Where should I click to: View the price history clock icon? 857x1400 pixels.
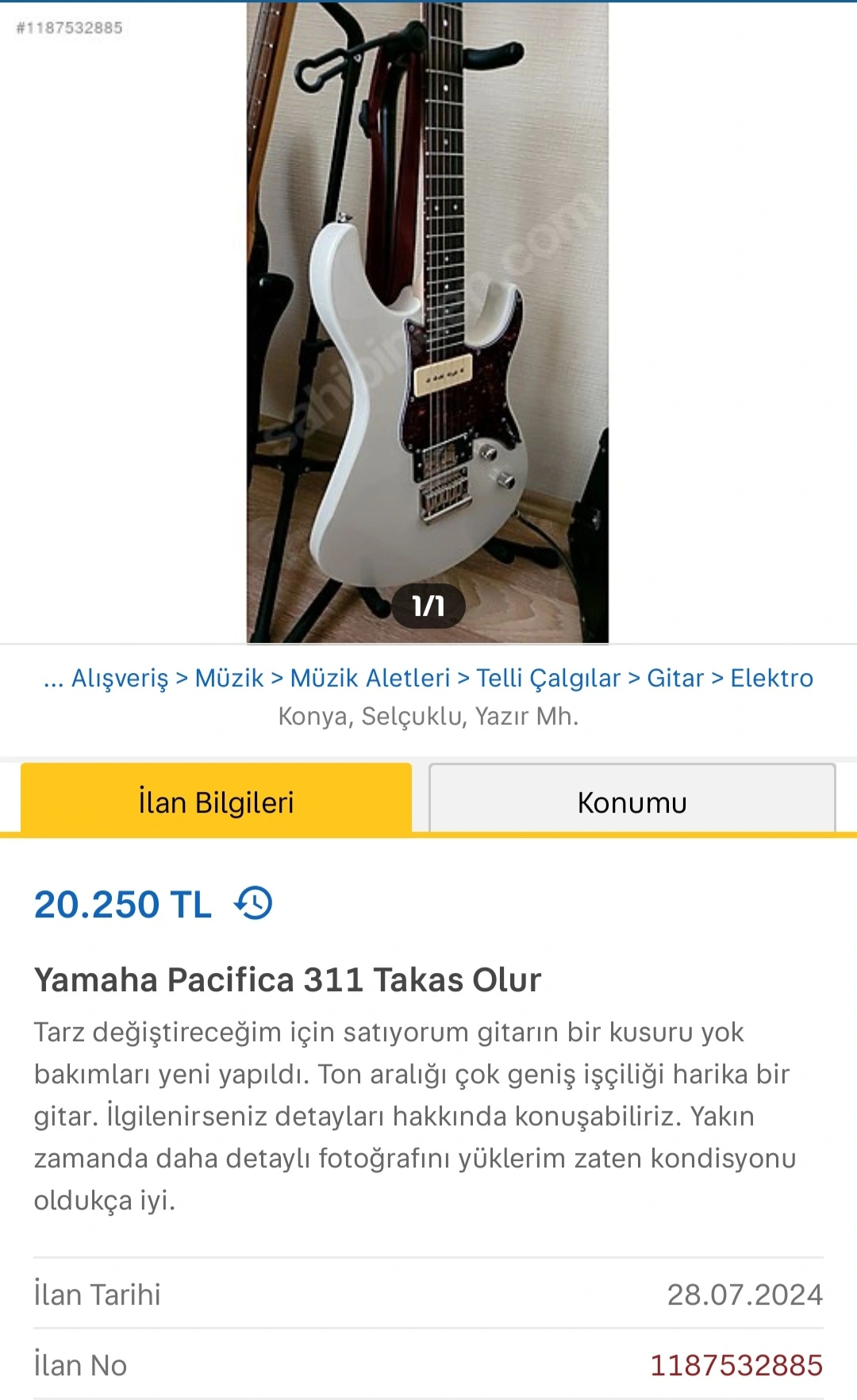(x=254, y=904)
